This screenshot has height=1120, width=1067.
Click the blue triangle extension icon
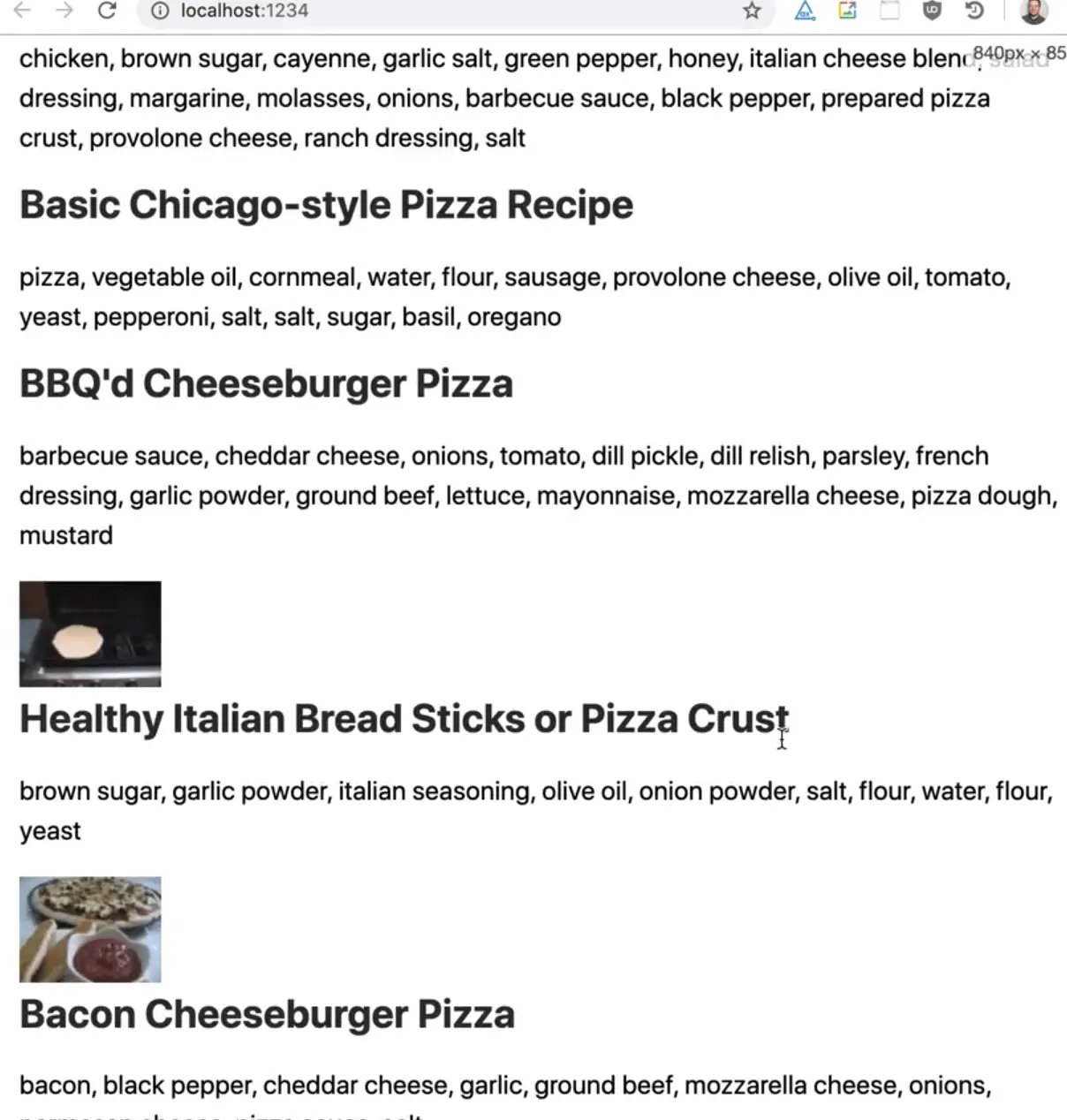(804, 11)
